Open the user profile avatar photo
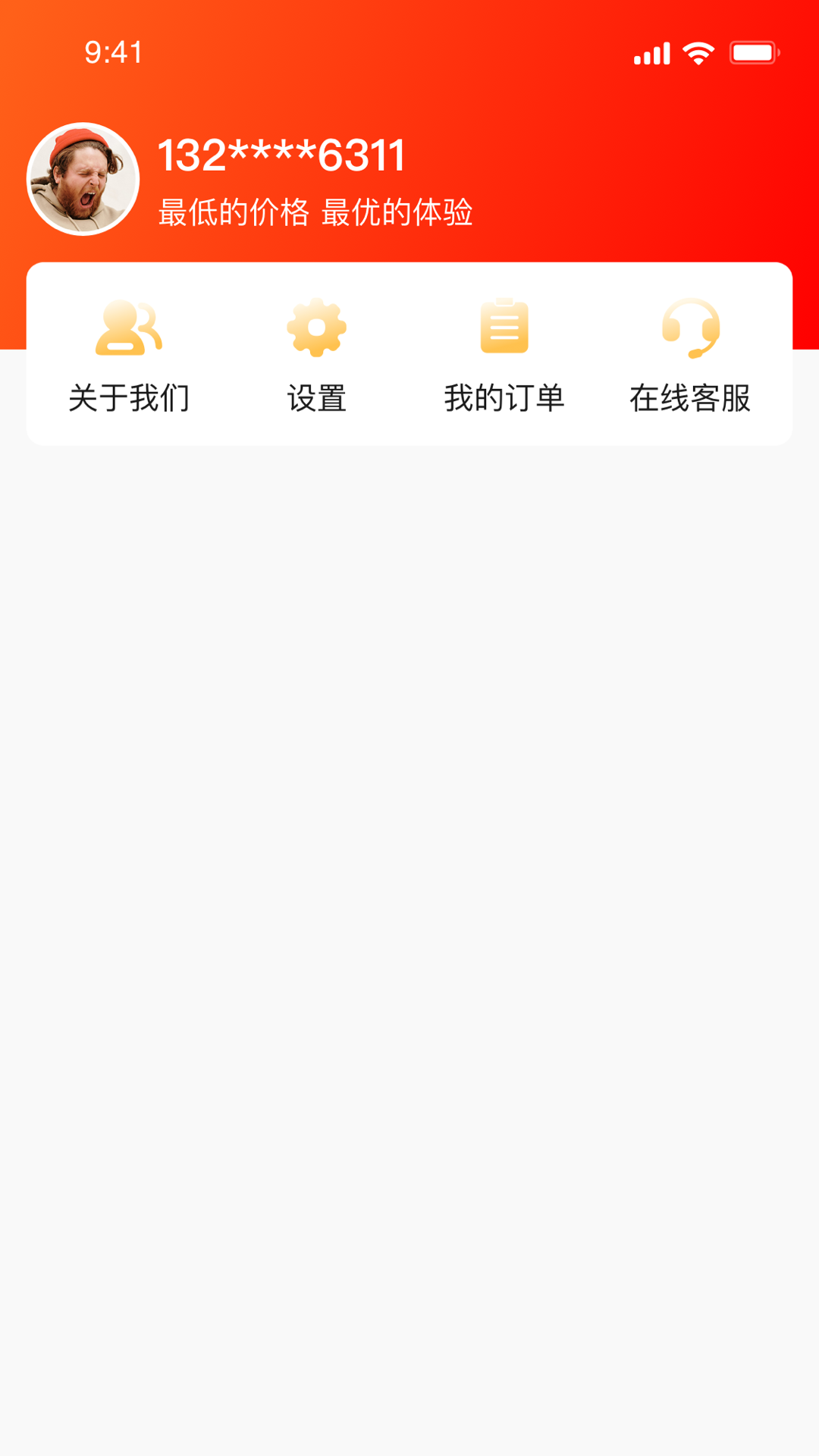The image size is (819, 1456). [x=83, y=177]
